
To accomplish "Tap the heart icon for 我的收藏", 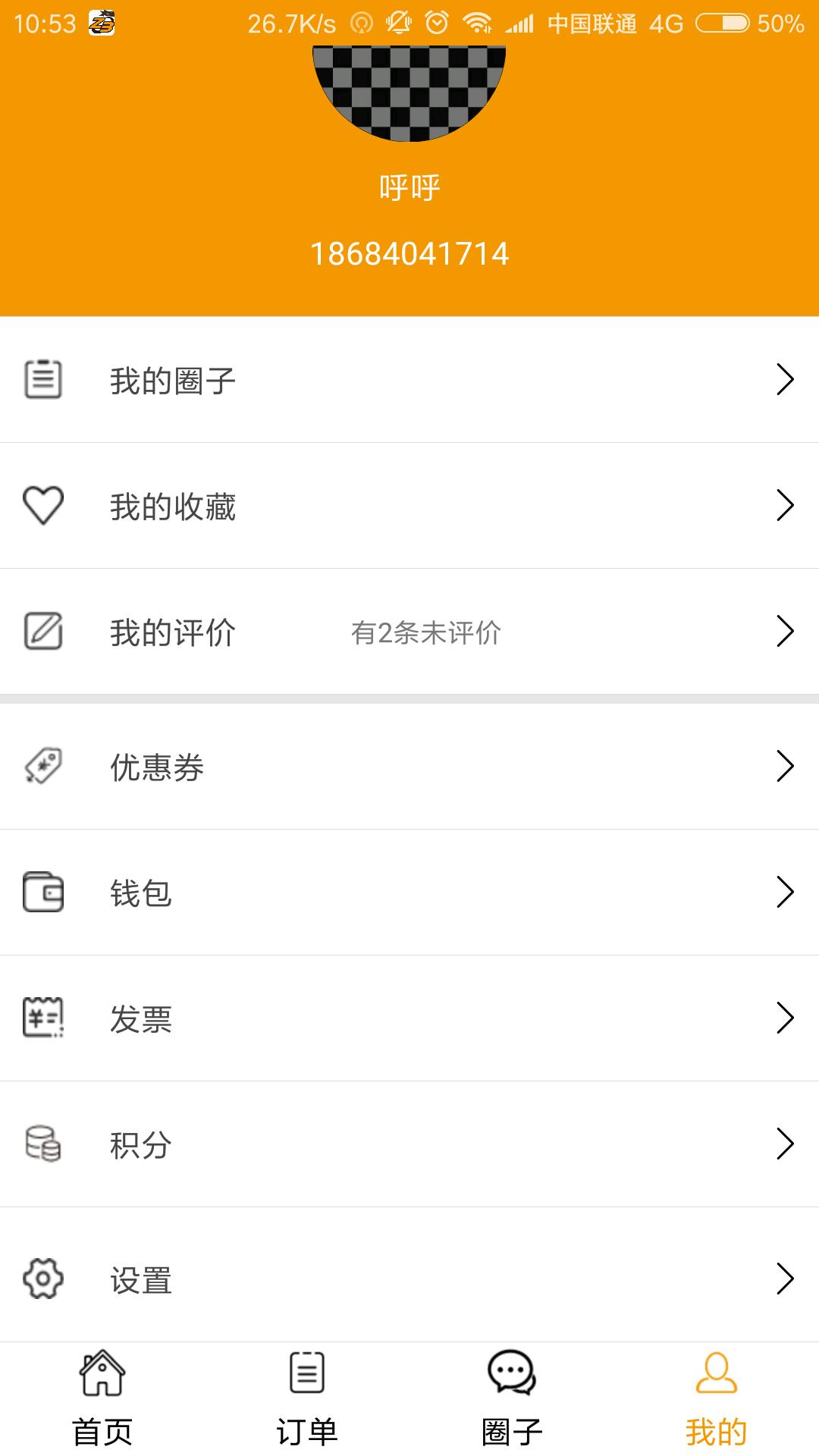I will pyautogui.click(x=43, y=507).
